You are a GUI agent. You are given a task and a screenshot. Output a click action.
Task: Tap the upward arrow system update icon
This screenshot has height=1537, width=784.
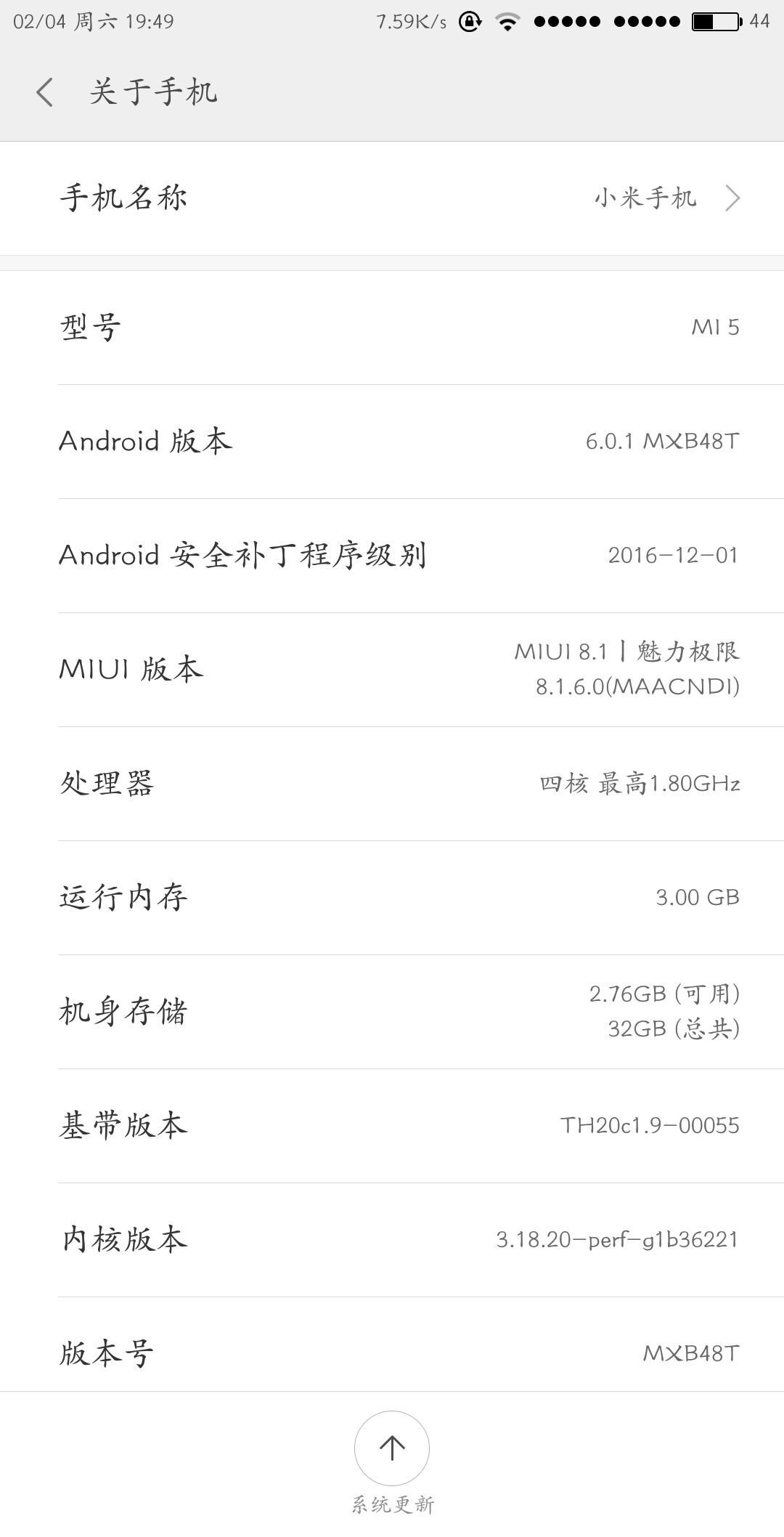pyautogui.click(x=391, y=1448)
